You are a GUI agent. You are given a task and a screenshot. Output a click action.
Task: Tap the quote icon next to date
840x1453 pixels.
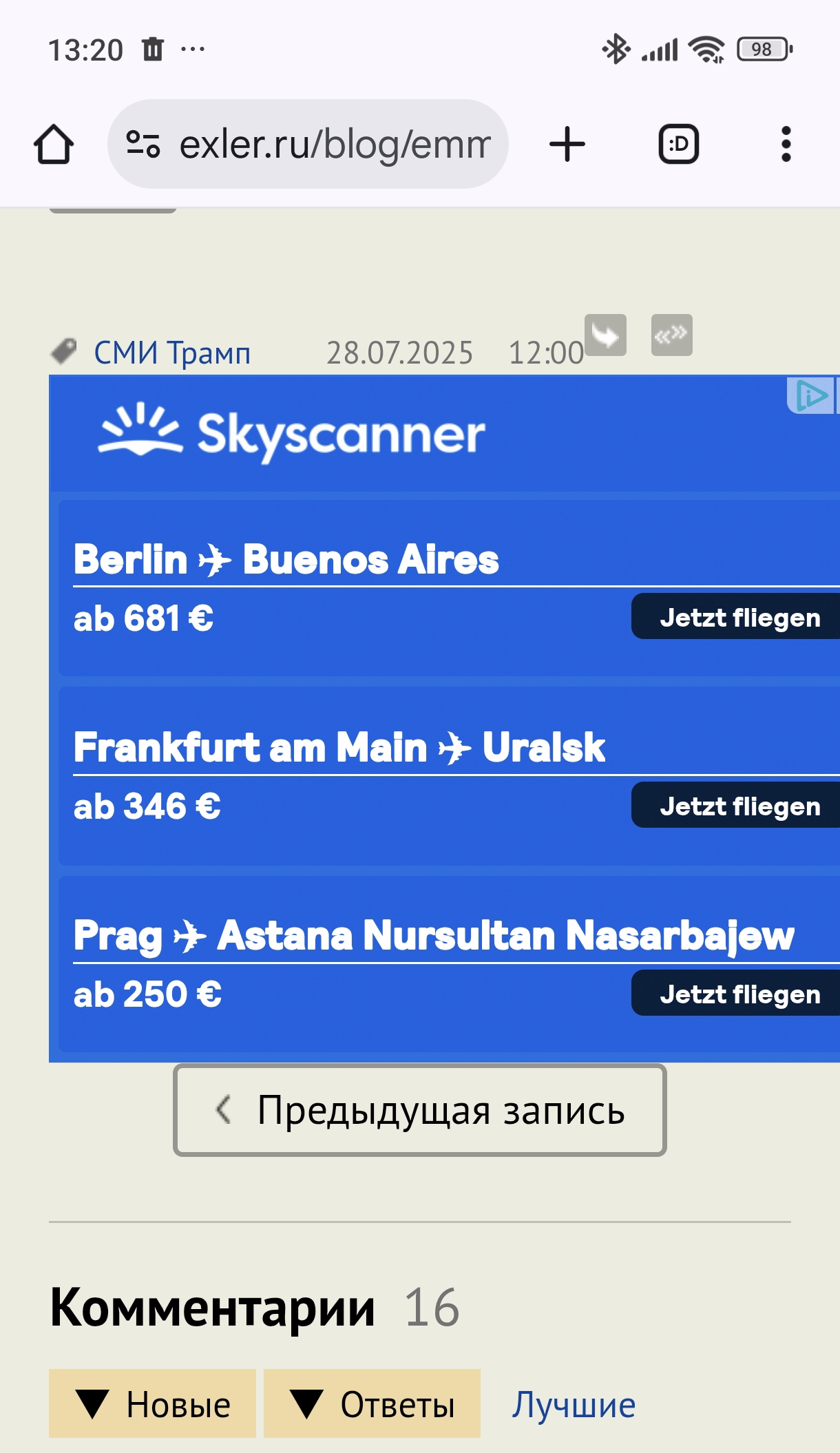(671, 335)
